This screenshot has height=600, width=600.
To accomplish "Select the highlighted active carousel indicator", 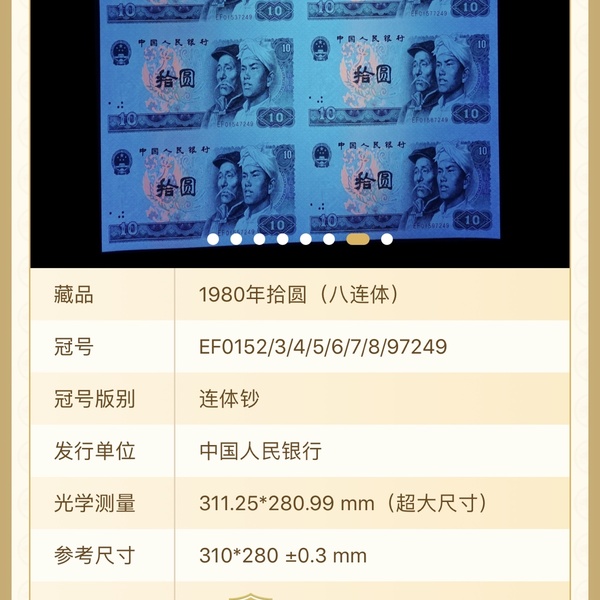I will tap(358, 239).
